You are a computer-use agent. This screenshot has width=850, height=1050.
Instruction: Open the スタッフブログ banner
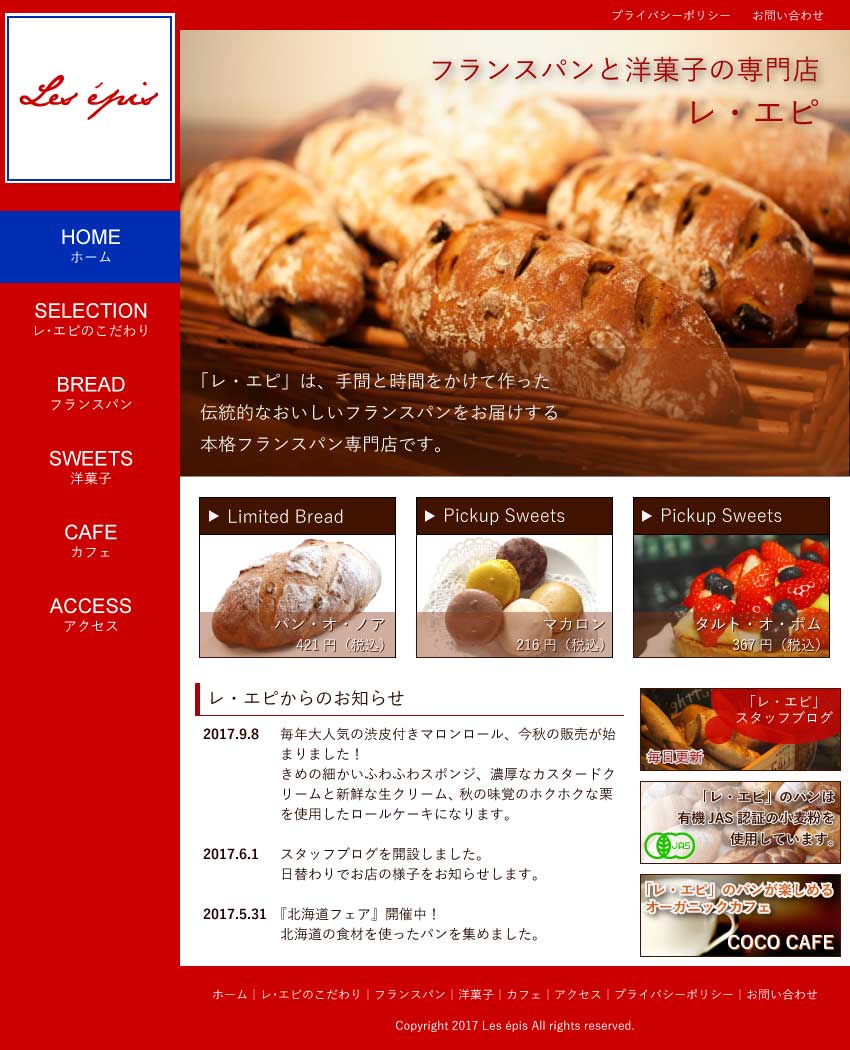pyautogui.click(x=740, y=729)
